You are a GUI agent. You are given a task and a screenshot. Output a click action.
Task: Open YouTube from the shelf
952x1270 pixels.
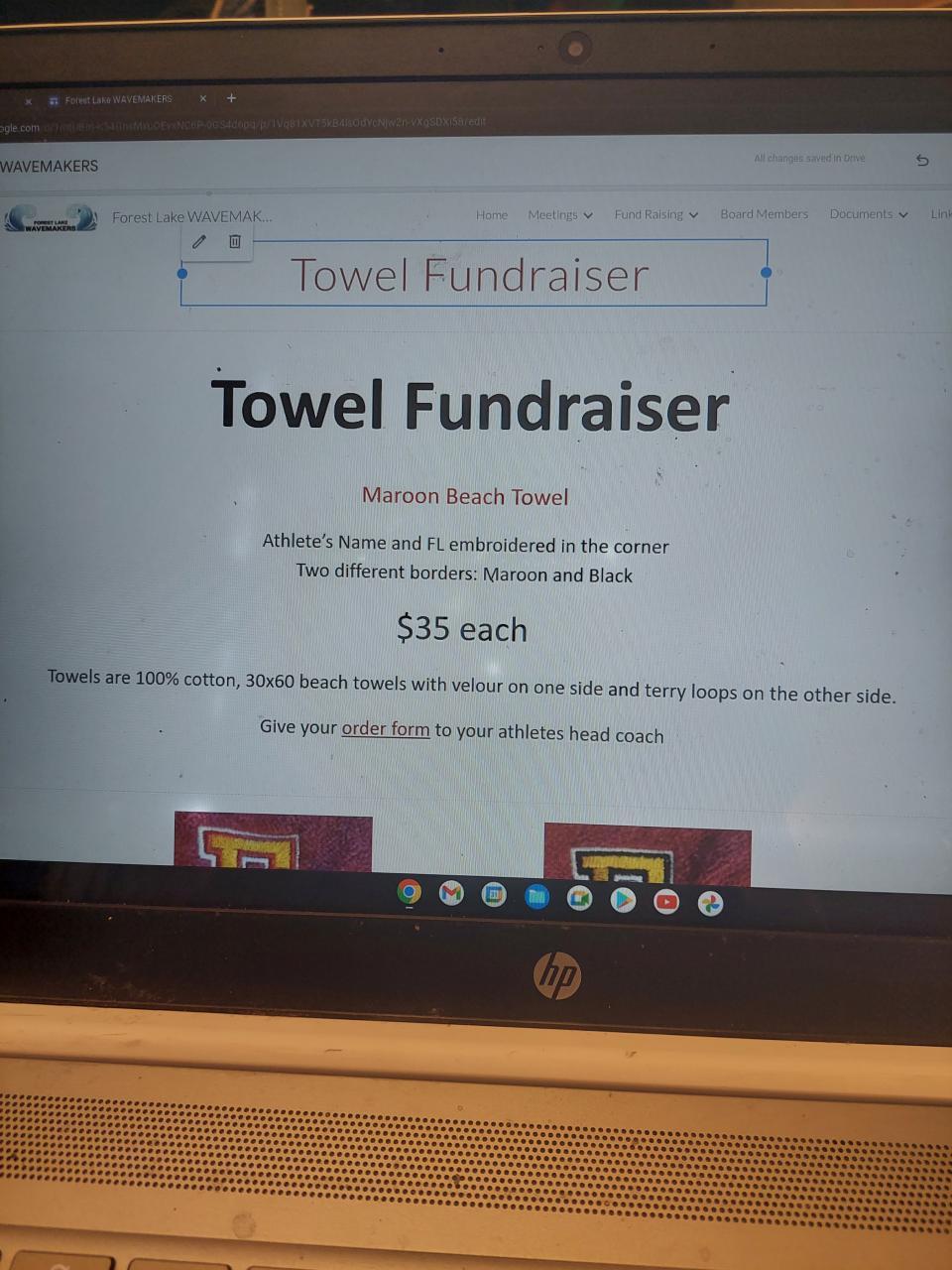[x=666, y=901]
